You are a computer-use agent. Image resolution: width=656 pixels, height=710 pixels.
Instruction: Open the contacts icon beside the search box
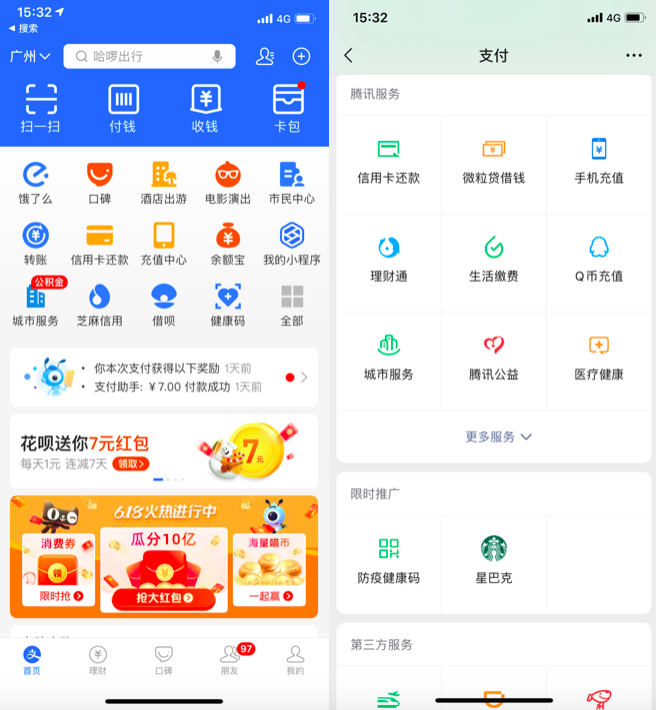pyautogui.click(x=265, y=57)
